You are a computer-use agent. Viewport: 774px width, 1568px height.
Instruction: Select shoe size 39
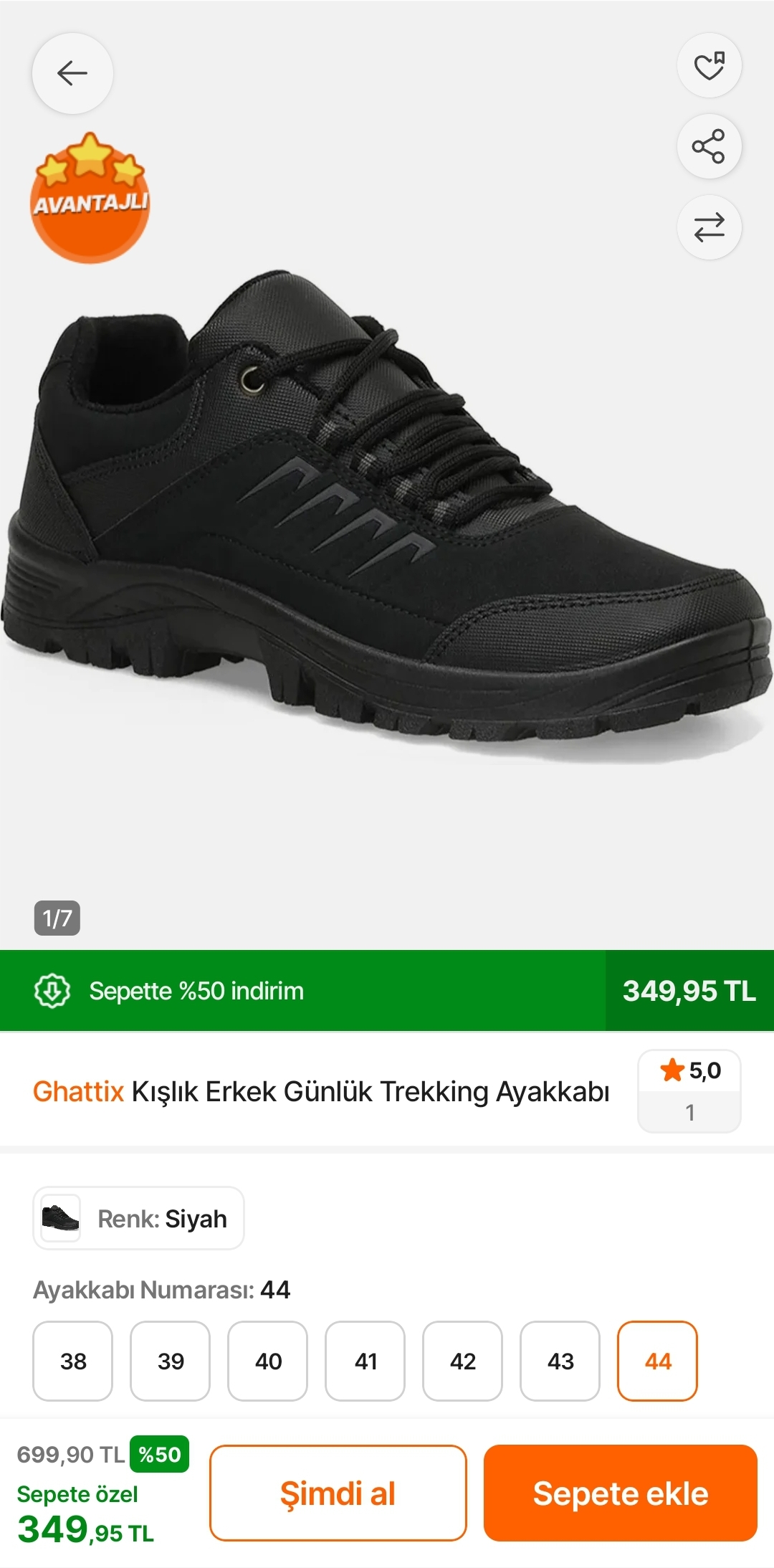pyautogui.click(x=171, y=1361)
